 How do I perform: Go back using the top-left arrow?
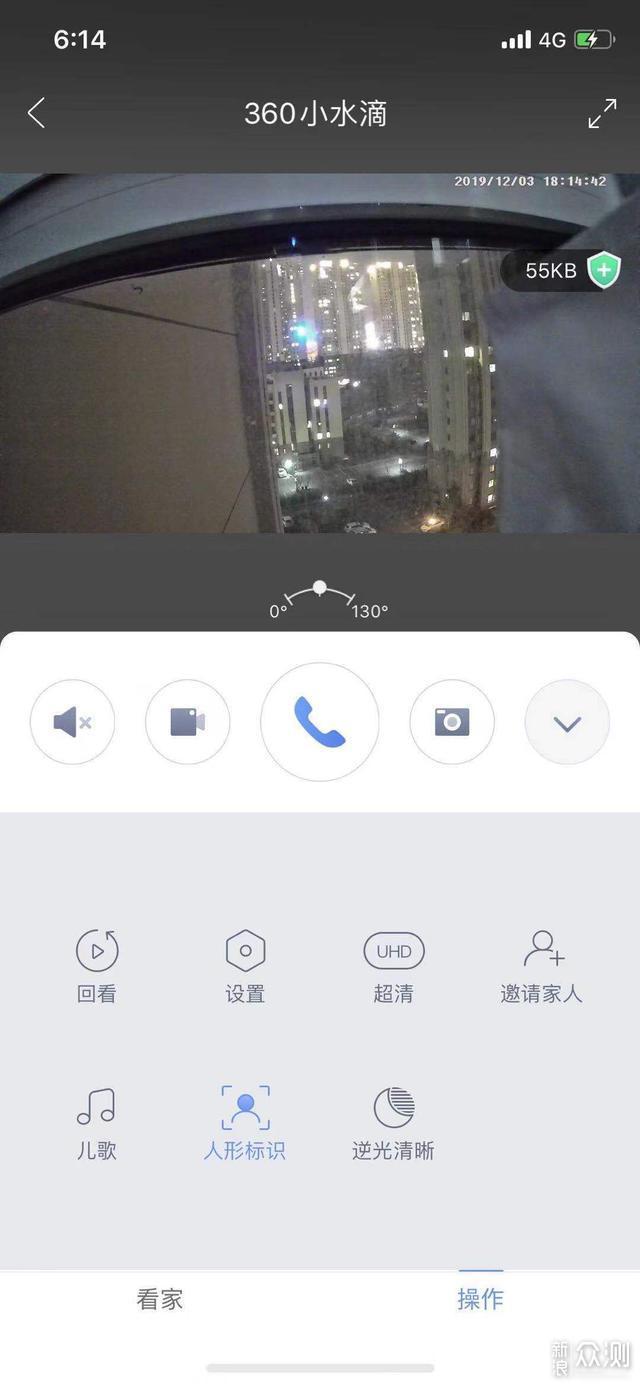[x=36, y=113]
